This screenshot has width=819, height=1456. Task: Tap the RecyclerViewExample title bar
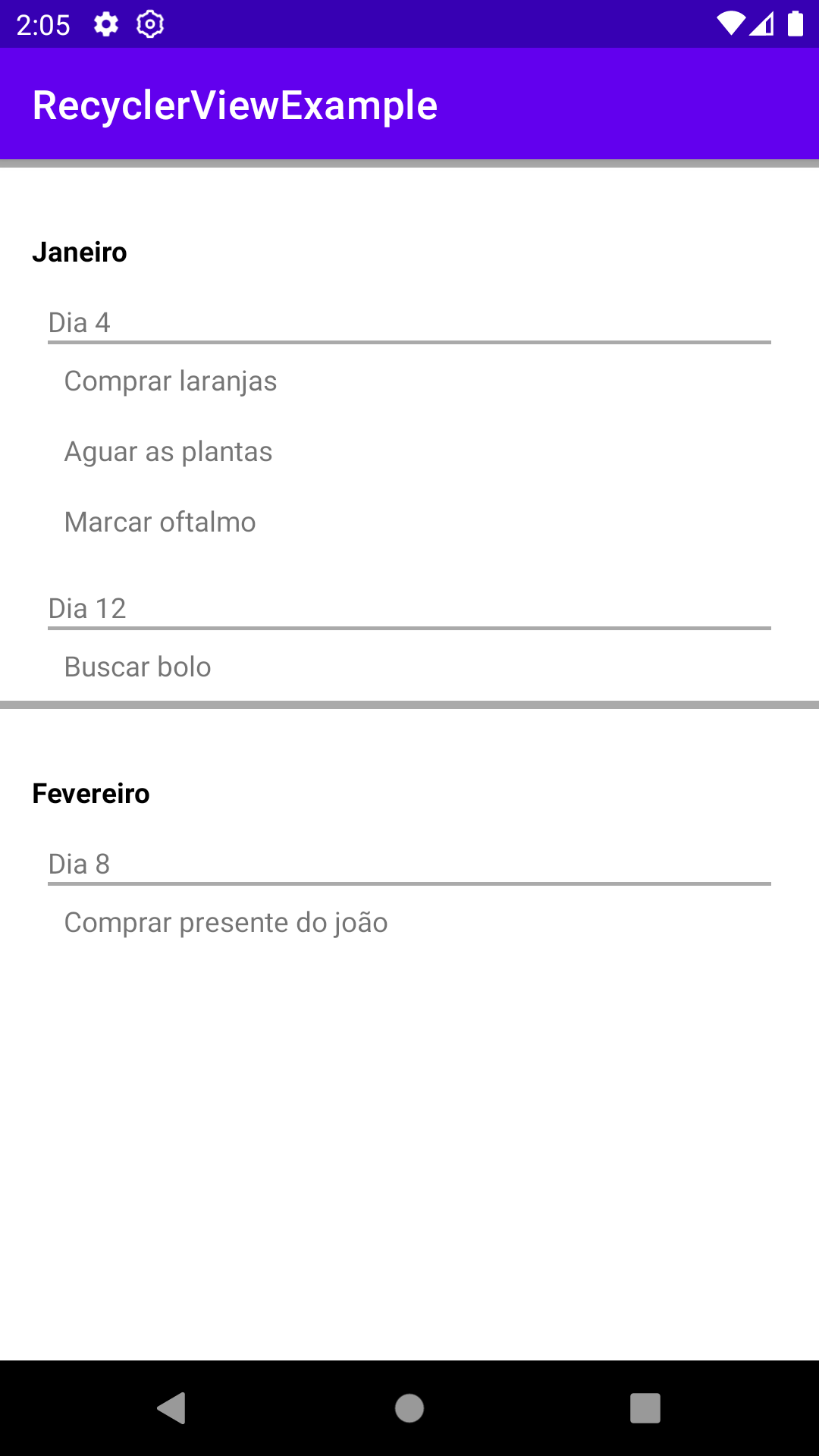coord(234,104)
